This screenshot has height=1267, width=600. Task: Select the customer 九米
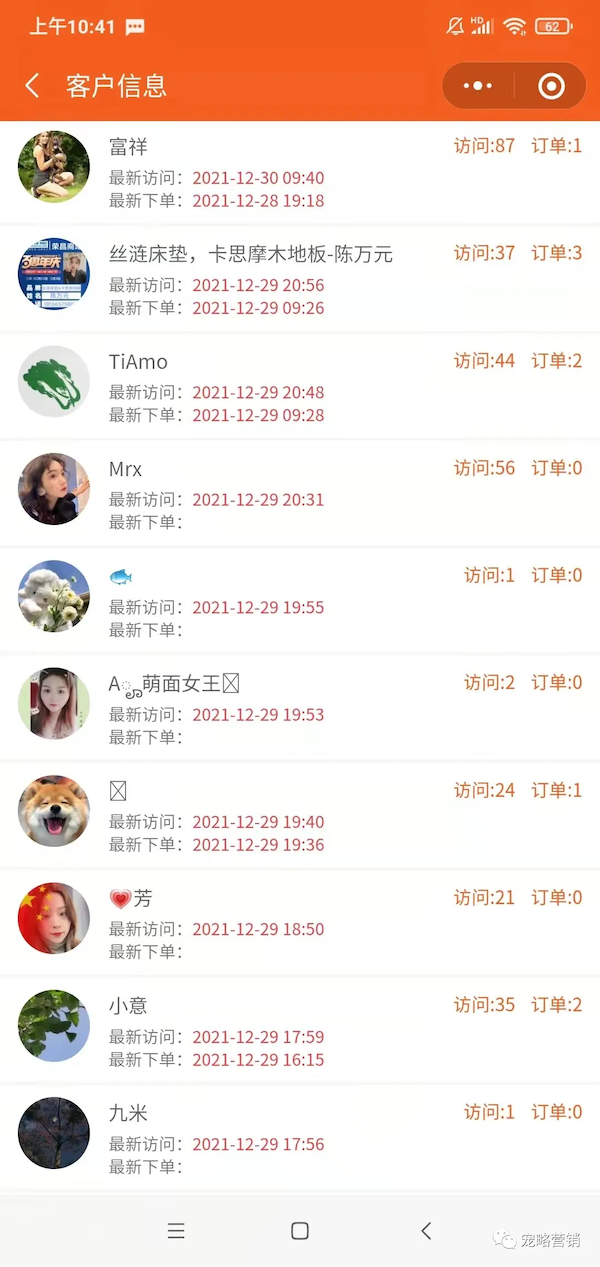(x=300, y=1138)
